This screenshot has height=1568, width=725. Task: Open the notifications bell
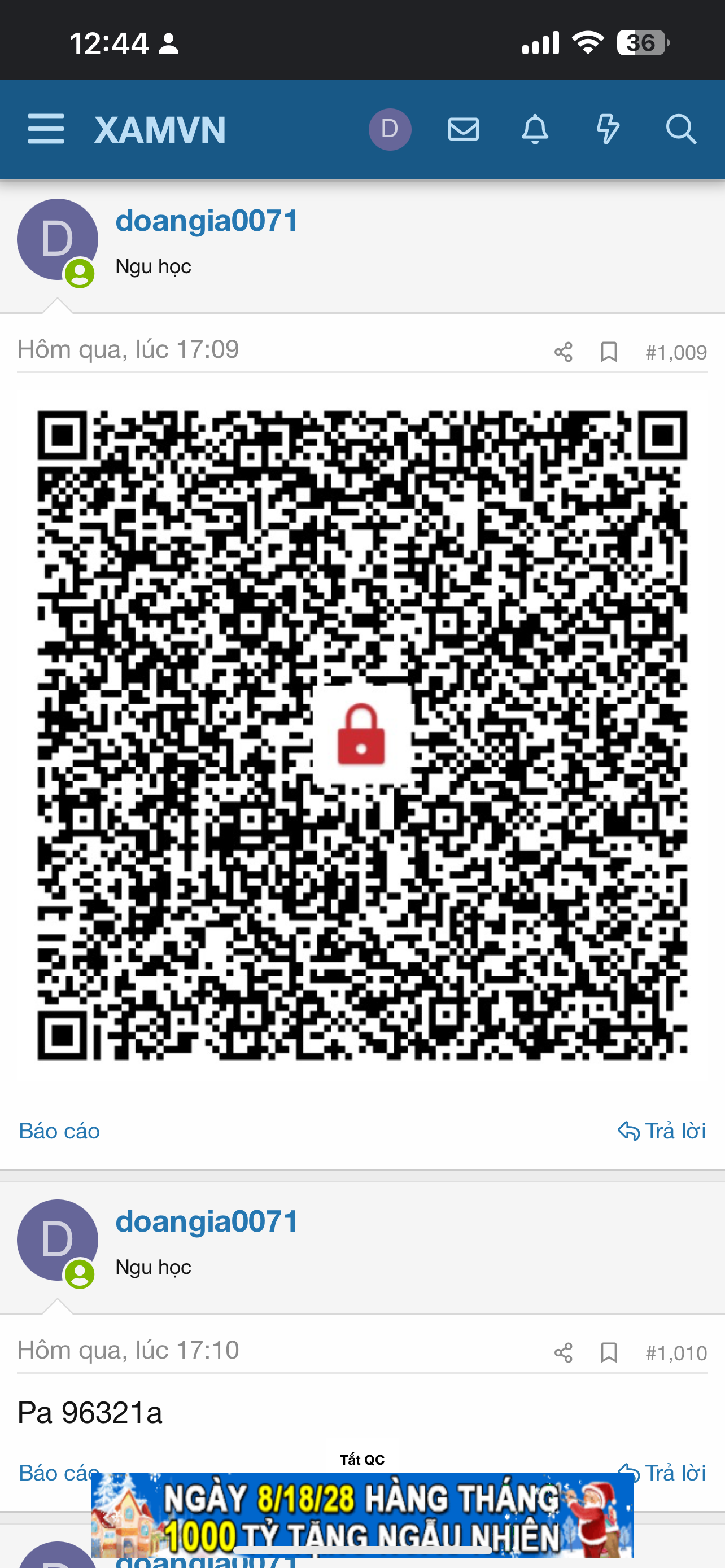(x=535, y=129)
